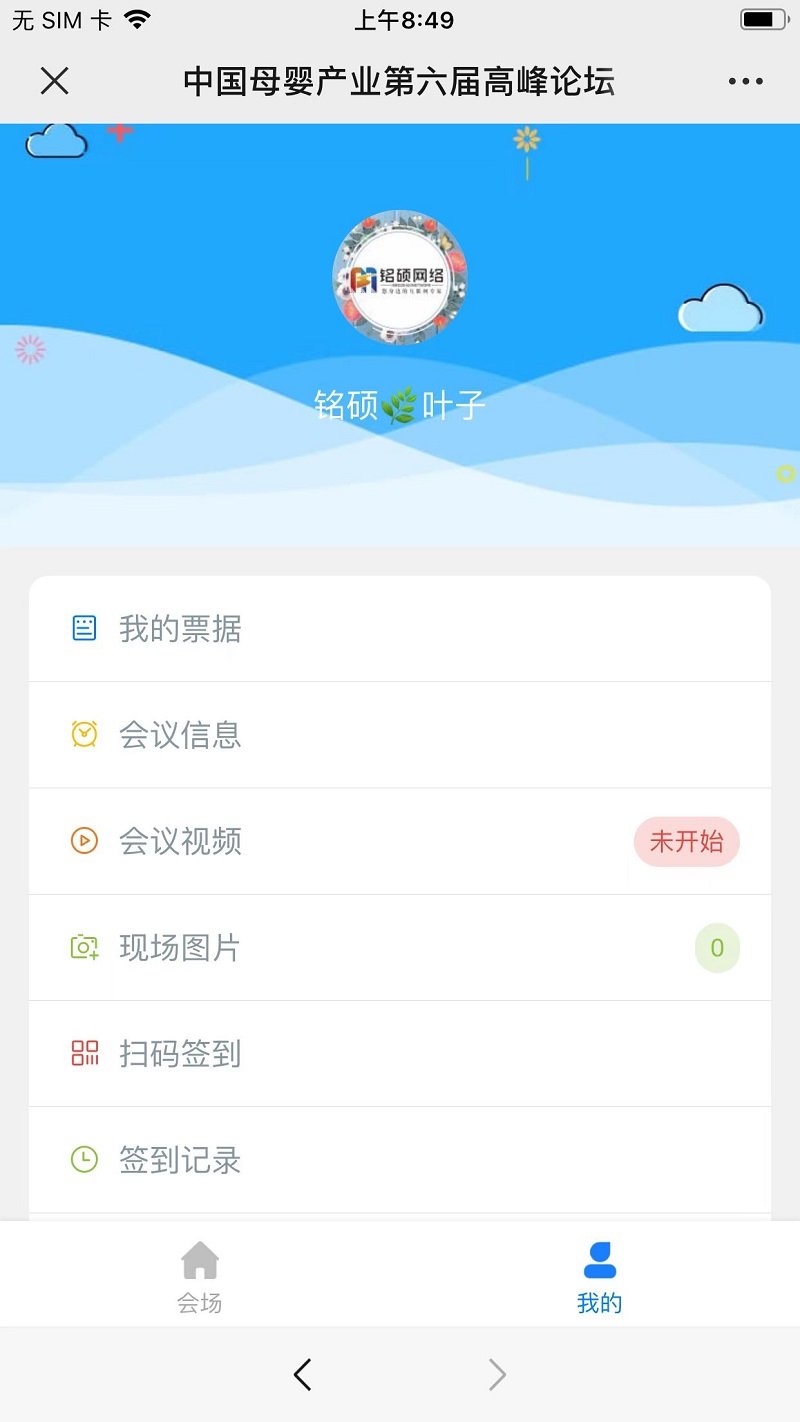Open the three-dot overflow menu
800x1422 pixels.
pos(746,82)
